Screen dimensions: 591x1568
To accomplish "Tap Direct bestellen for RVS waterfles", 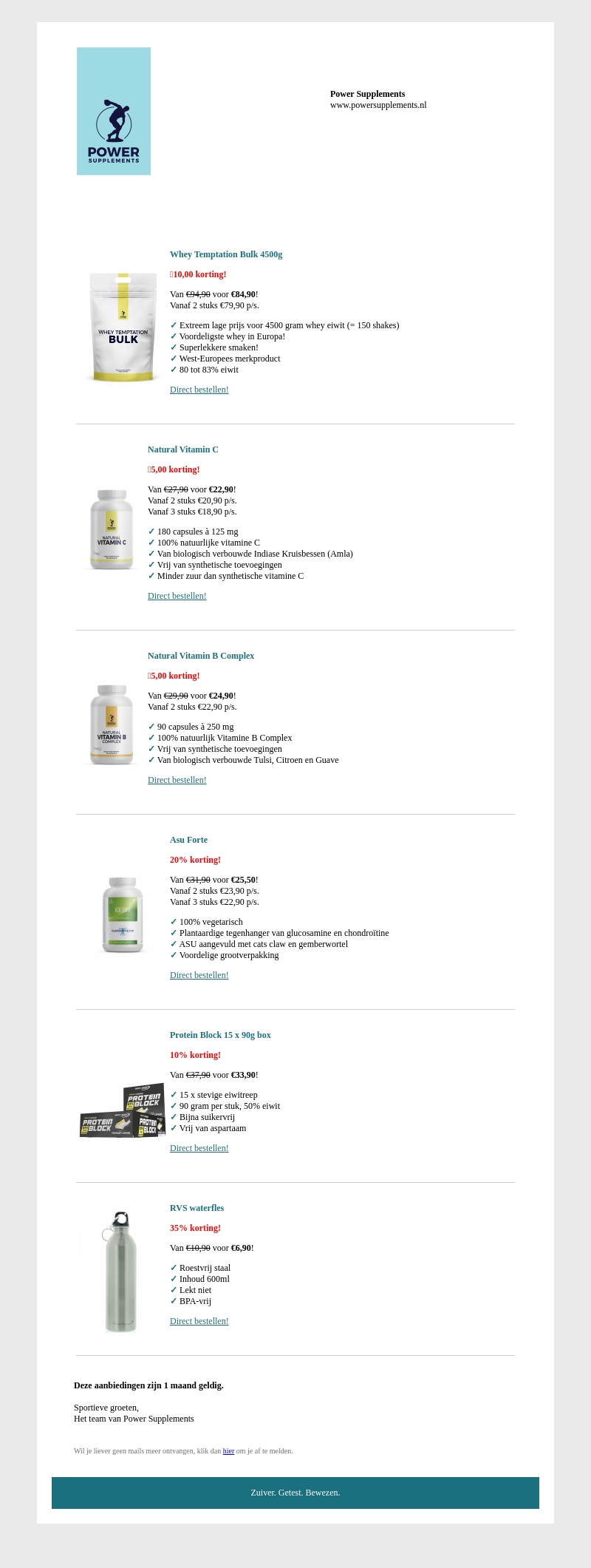I will (x=199, y=1321).
